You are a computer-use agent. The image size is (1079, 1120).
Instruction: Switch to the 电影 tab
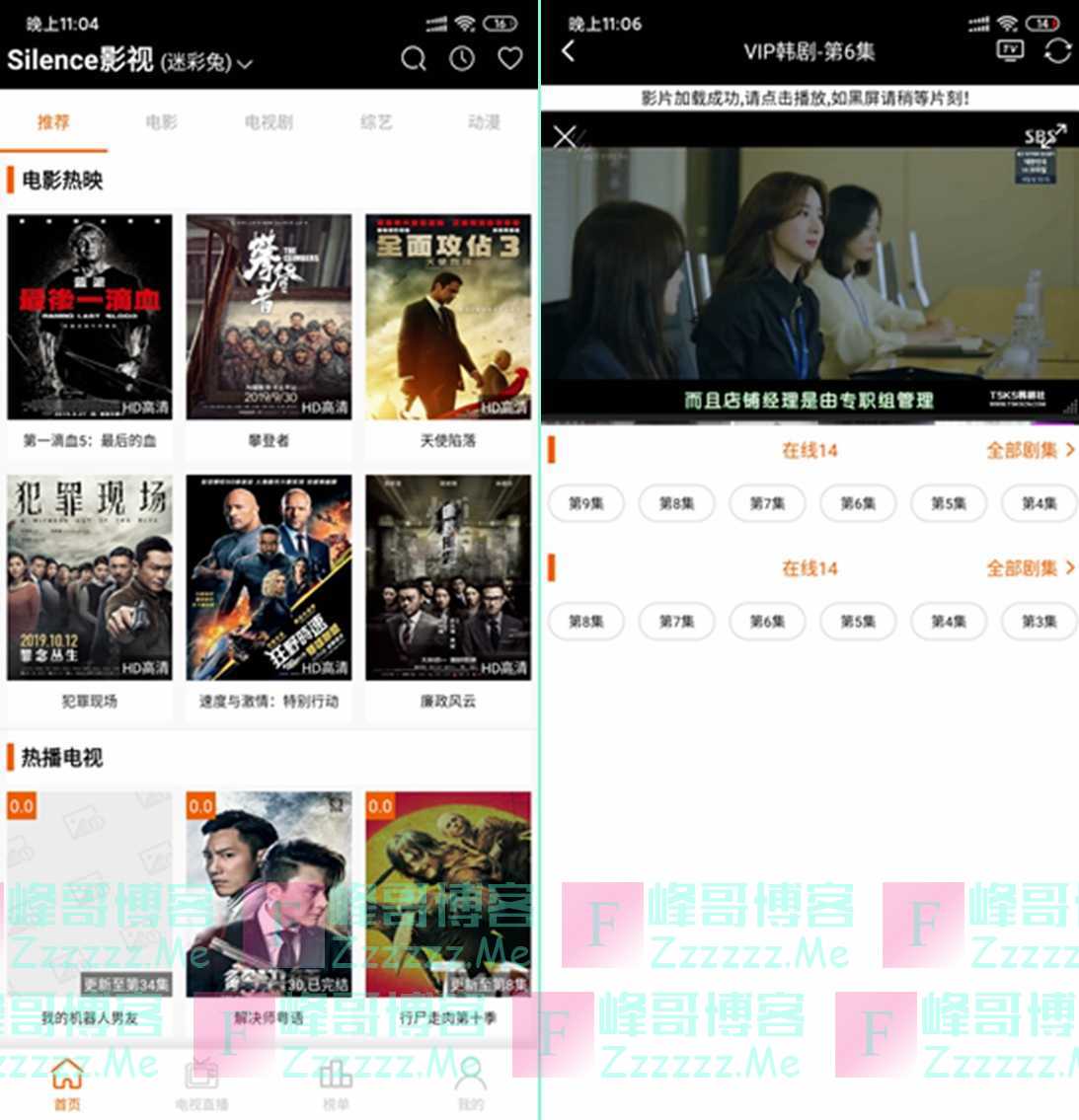click(161, 122)
